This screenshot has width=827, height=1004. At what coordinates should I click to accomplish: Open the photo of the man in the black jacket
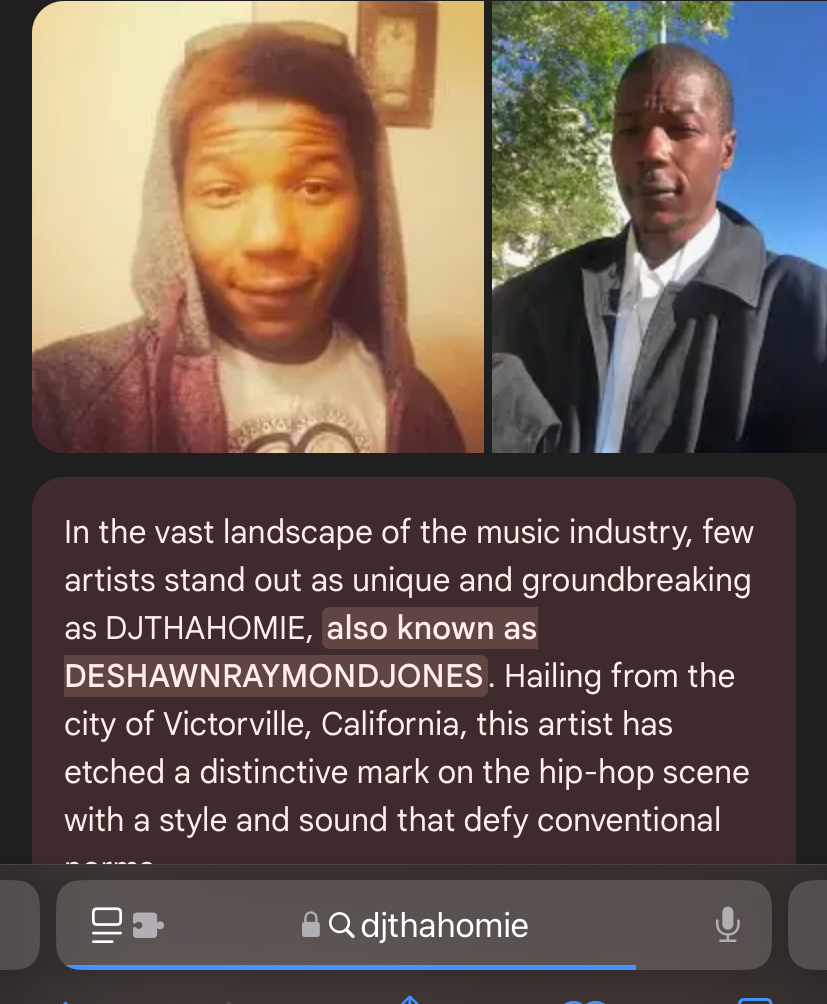click(x=659, y=226)
